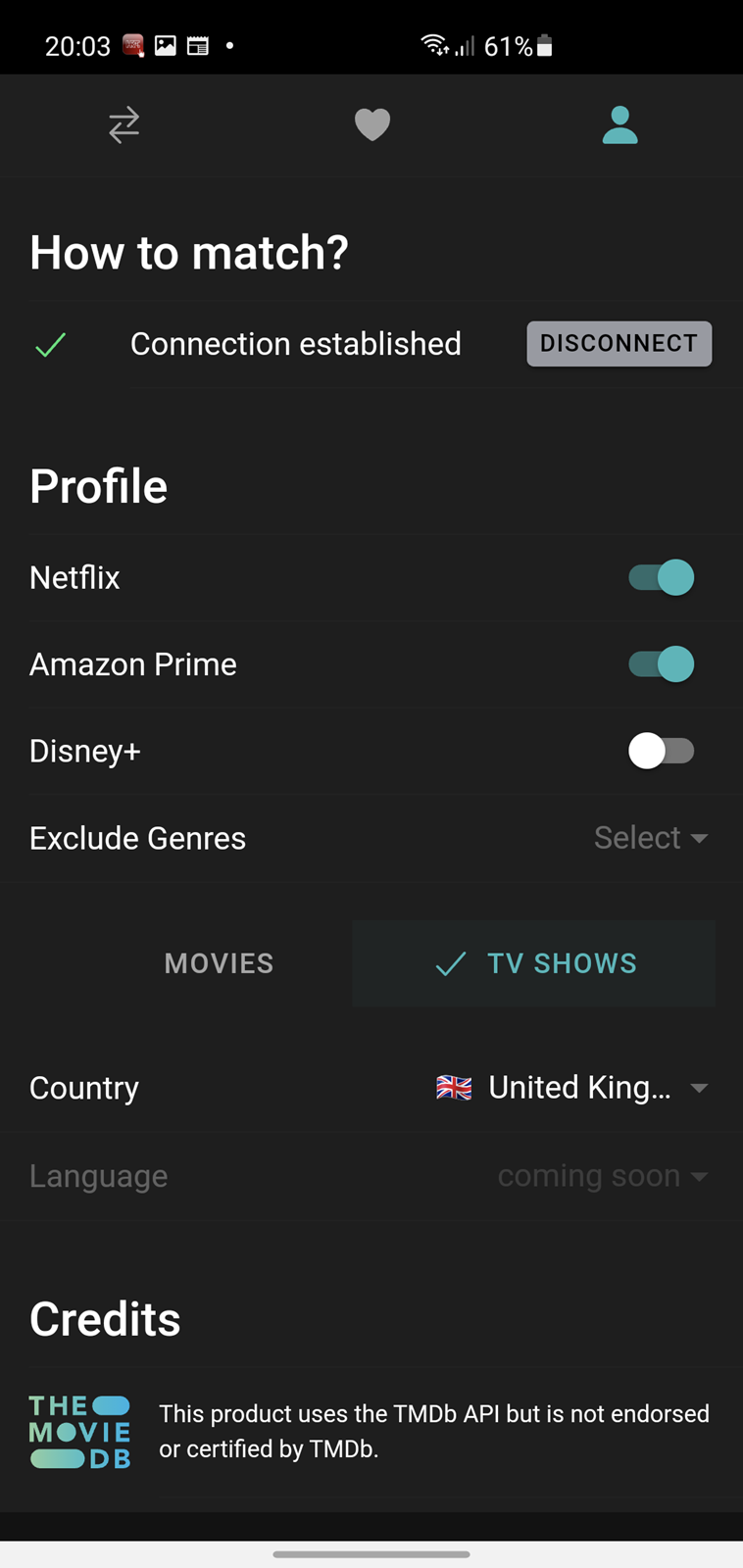Turn off the Netflix switch

click(x=662, y=577)
